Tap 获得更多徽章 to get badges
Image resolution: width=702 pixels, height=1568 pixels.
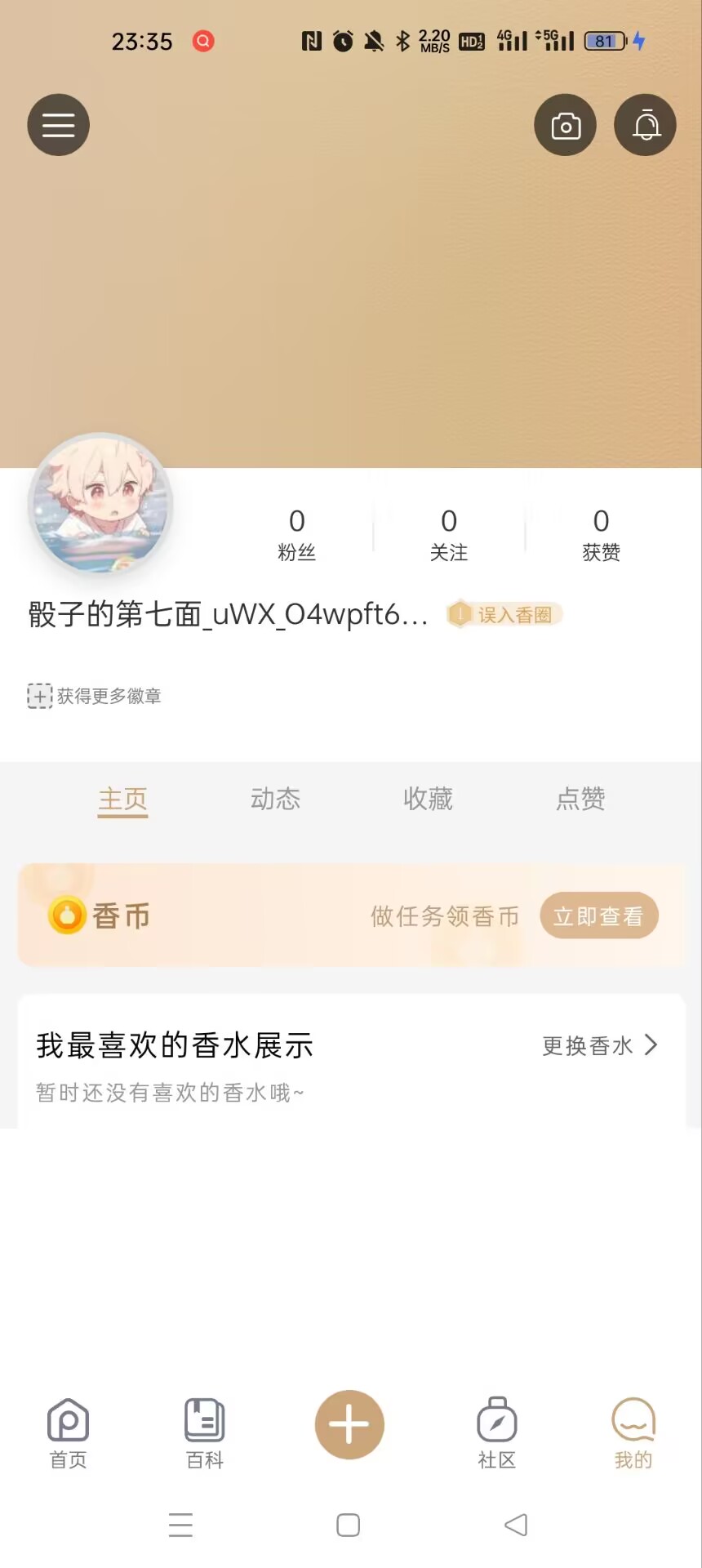click(95, 696)
